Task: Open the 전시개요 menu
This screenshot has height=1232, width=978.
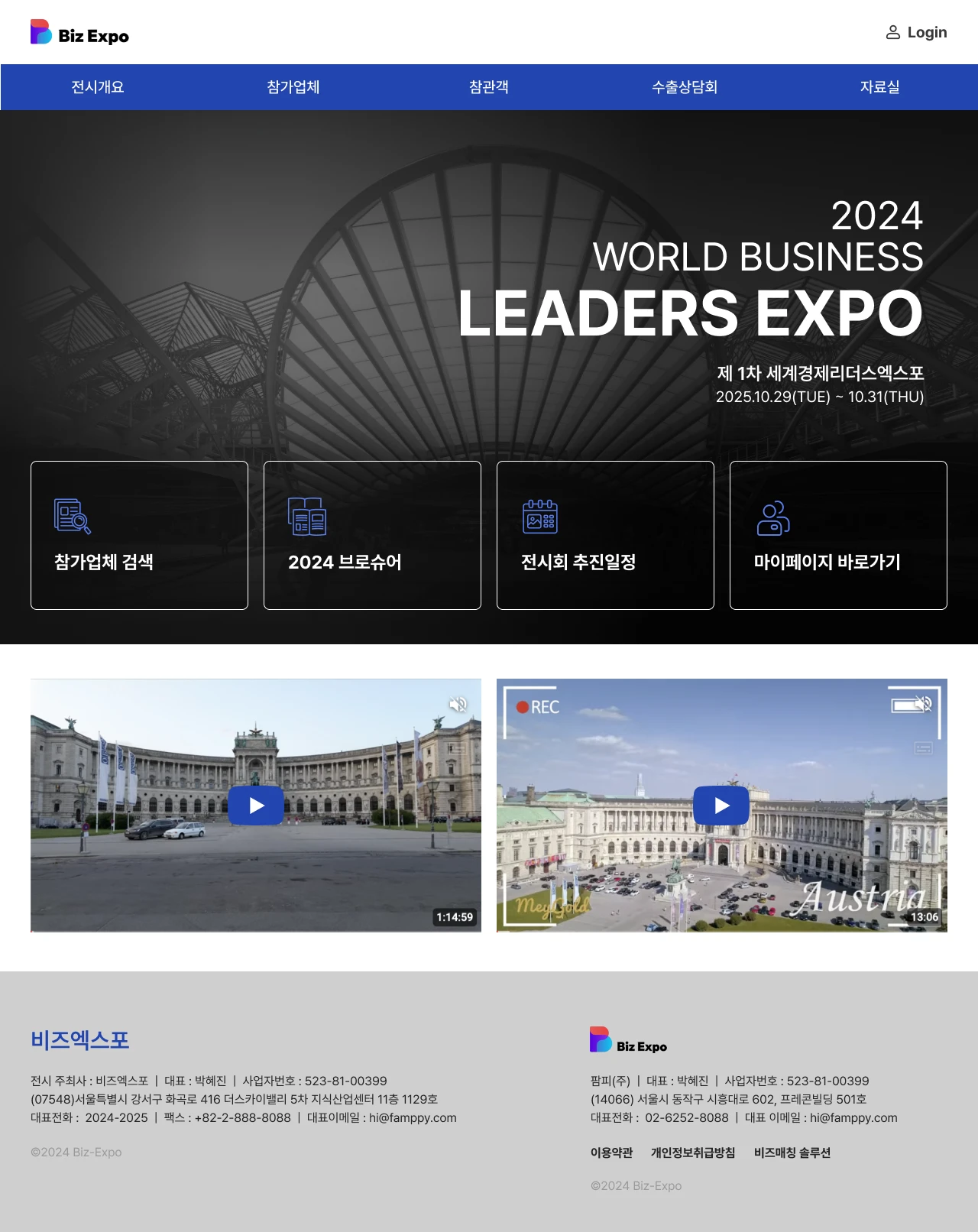Action: coord(98,87)
